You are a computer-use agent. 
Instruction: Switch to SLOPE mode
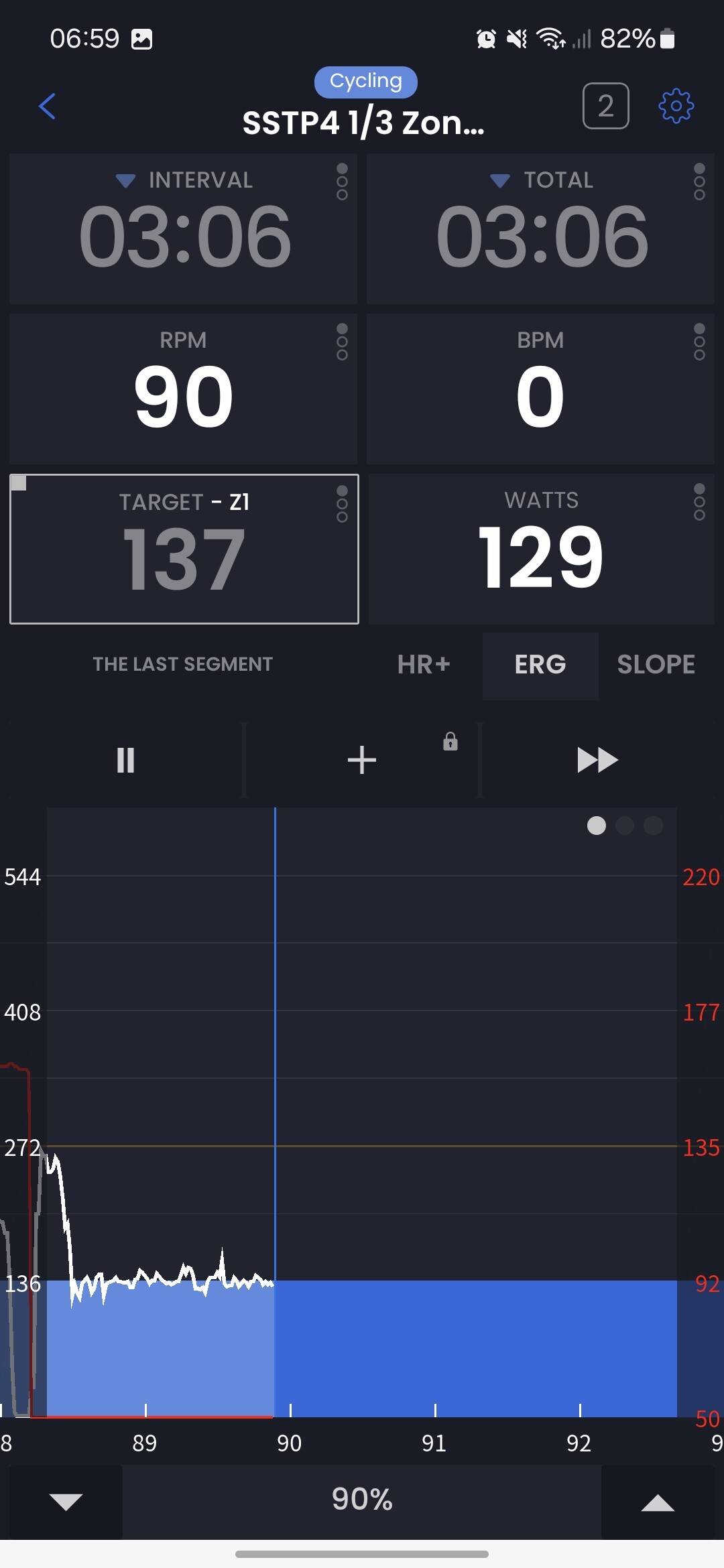point(656,665)
